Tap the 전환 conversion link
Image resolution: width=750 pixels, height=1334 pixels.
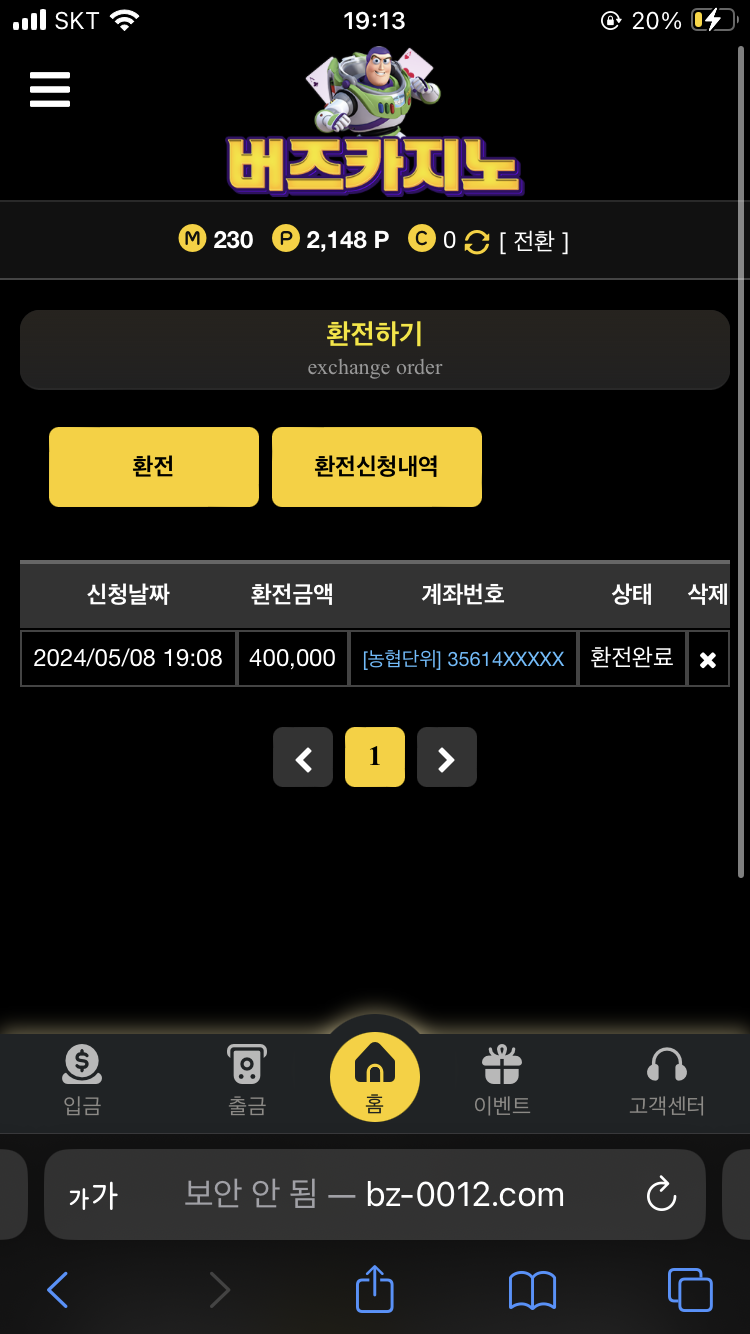point(533,241)
